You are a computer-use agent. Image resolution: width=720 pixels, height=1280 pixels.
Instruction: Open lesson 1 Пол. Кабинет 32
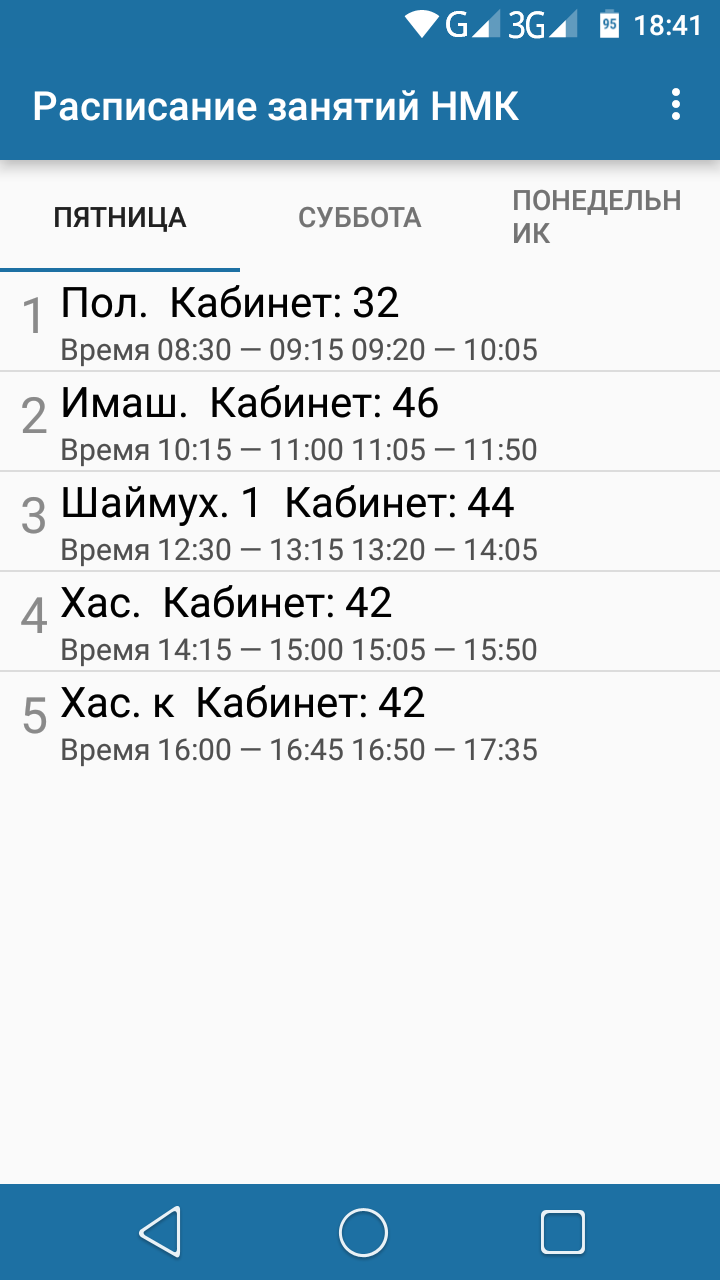coord(360,322)
